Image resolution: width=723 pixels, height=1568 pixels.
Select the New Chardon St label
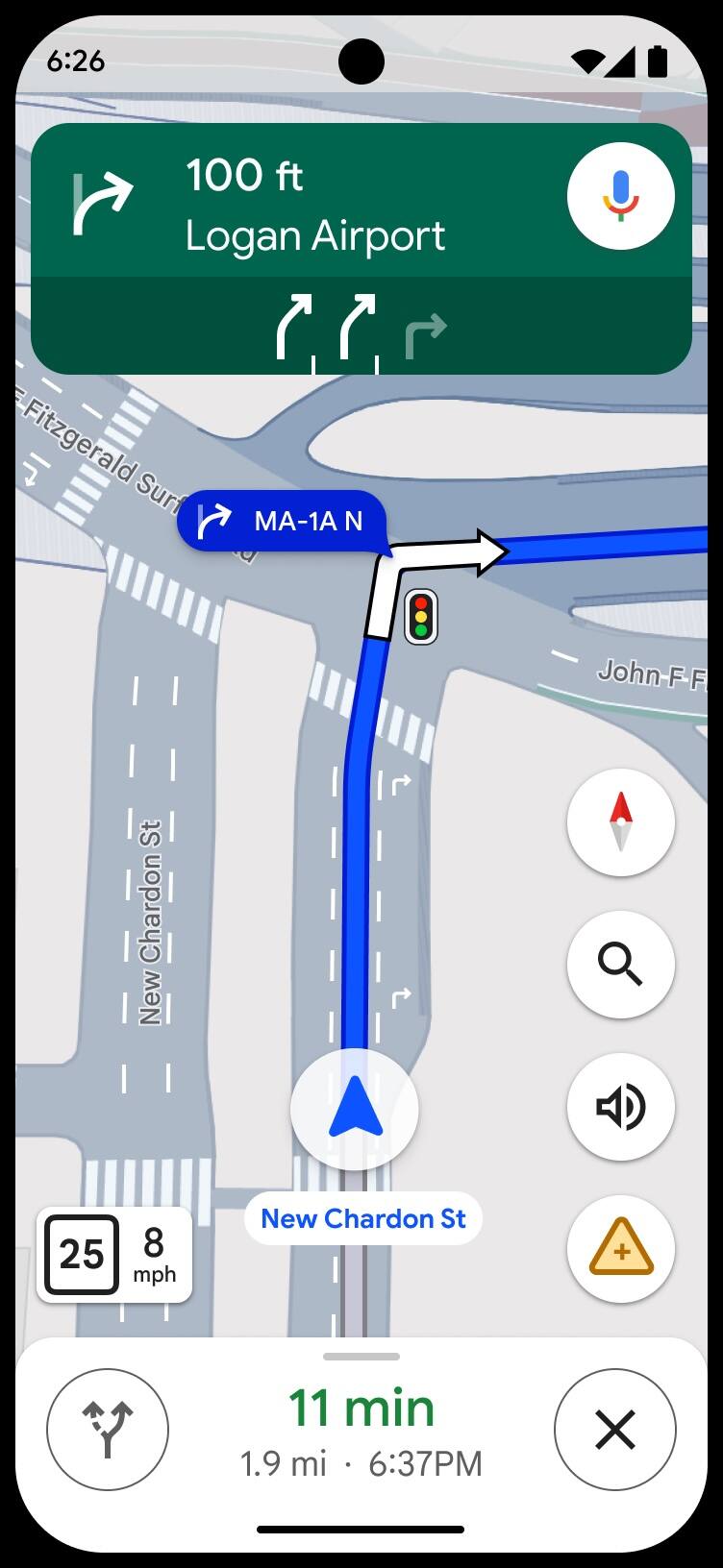361,1218
